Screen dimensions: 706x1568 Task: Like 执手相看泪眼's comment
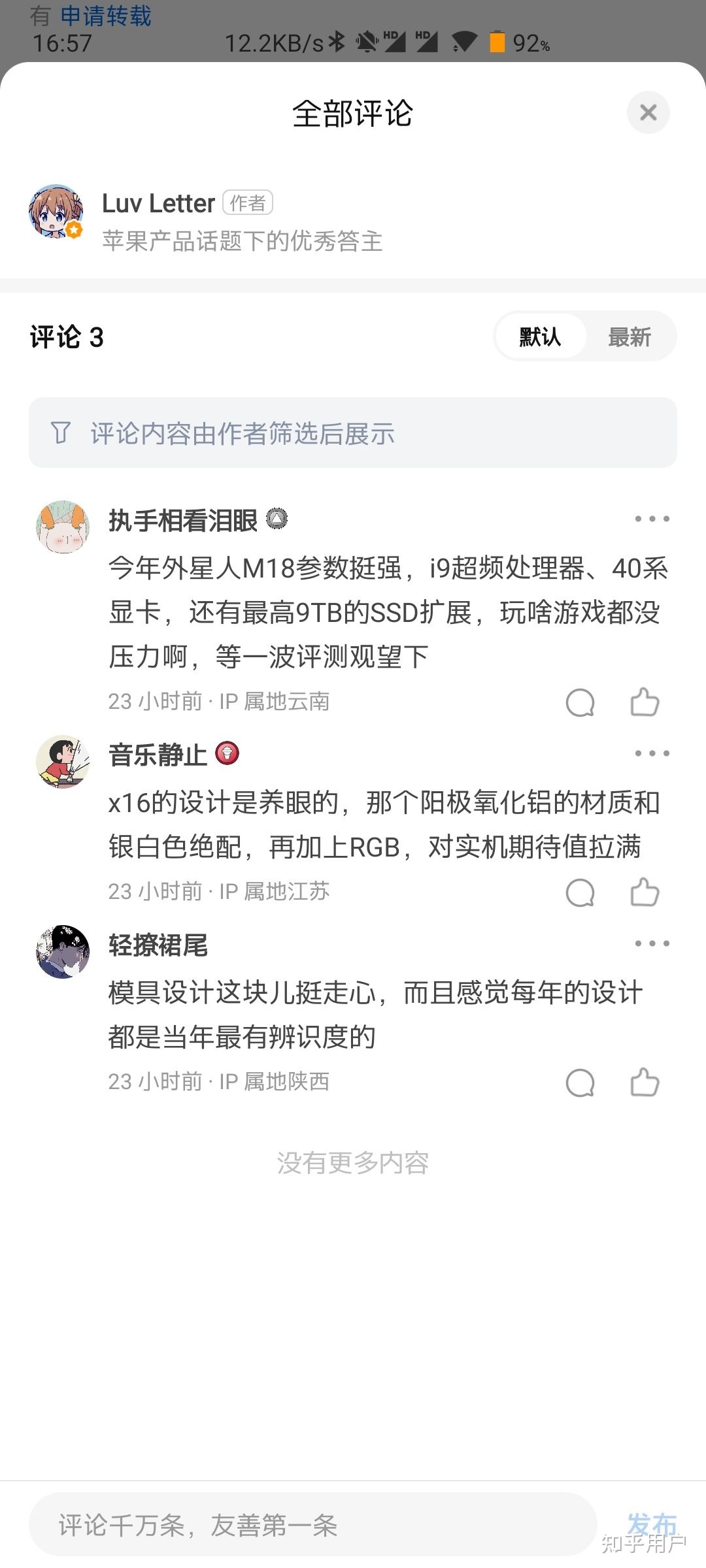[x=645, y=703]
